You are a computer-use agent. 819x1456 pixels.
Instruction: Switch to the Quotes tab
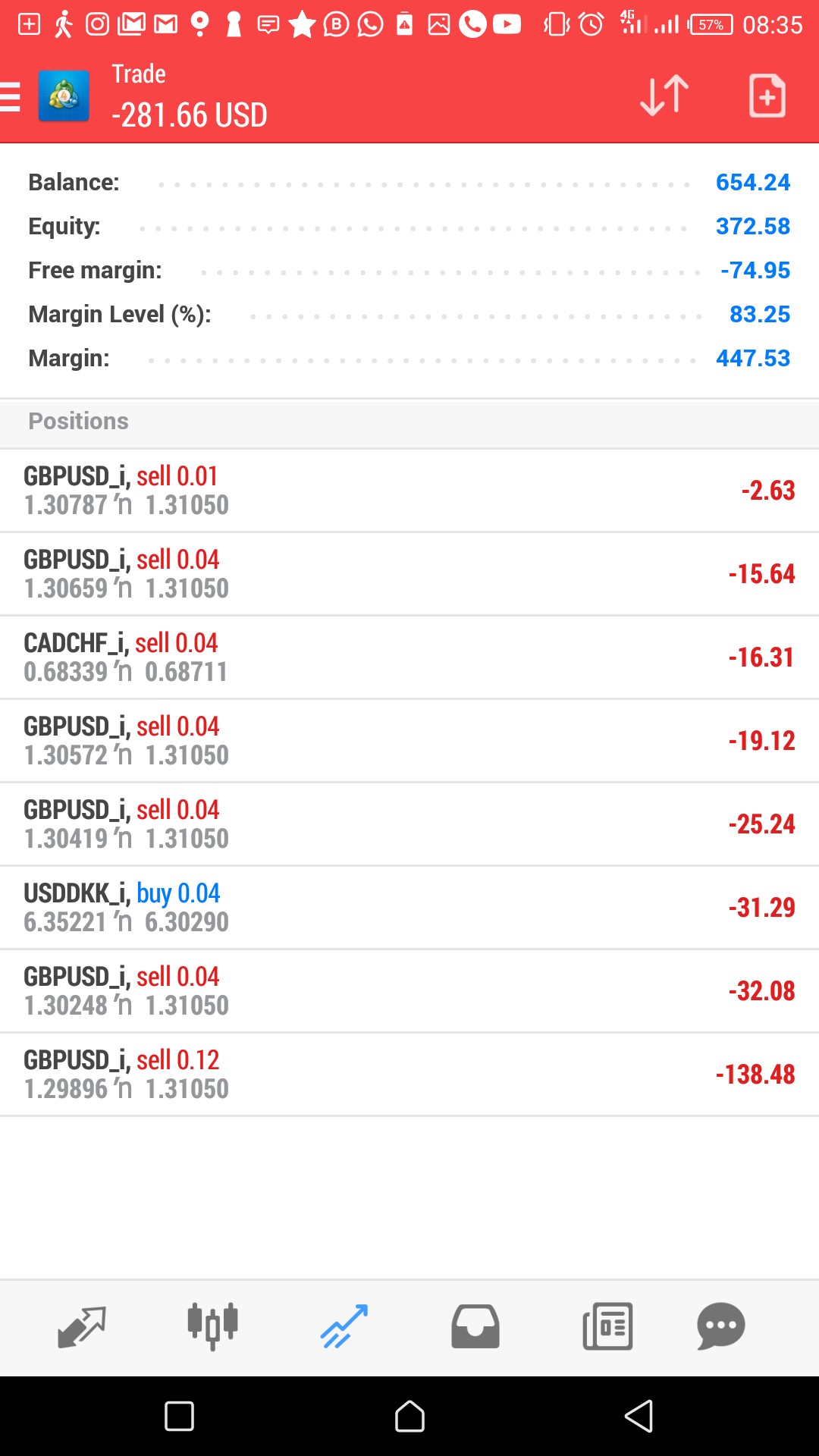click(x=82, y=1326)
